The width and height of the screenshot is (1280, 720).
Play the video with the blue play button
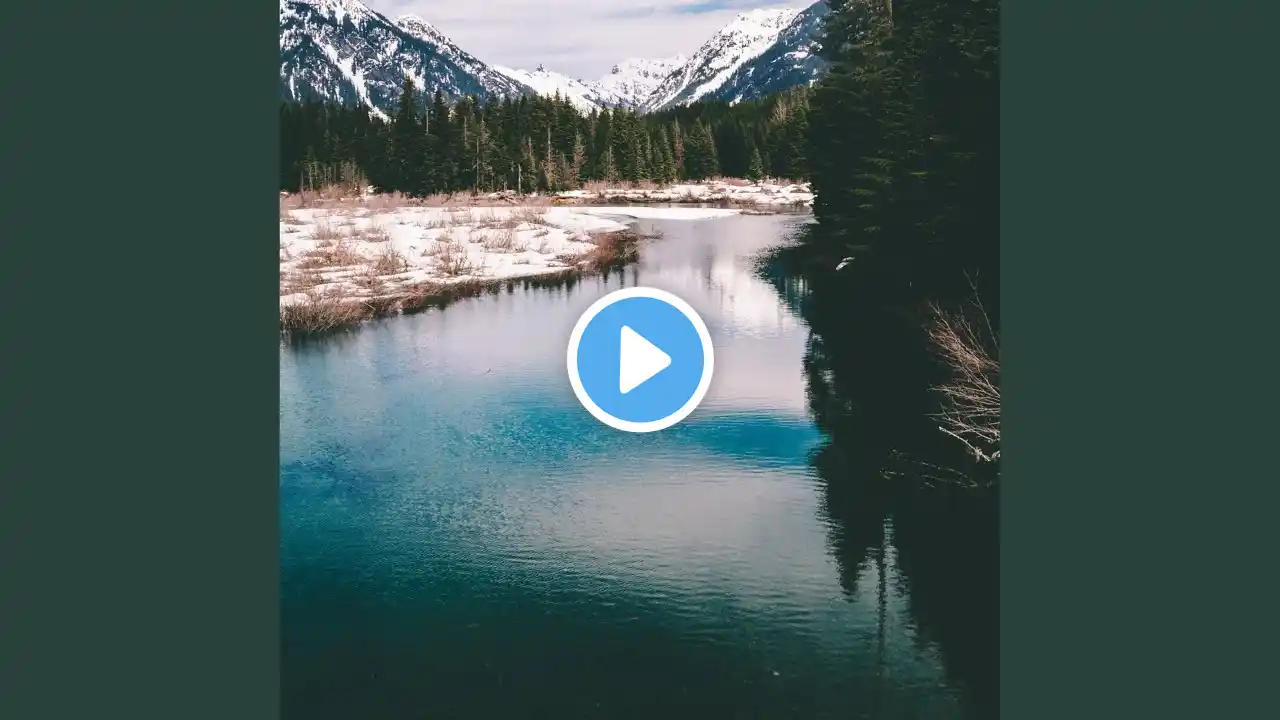(640, 360)
